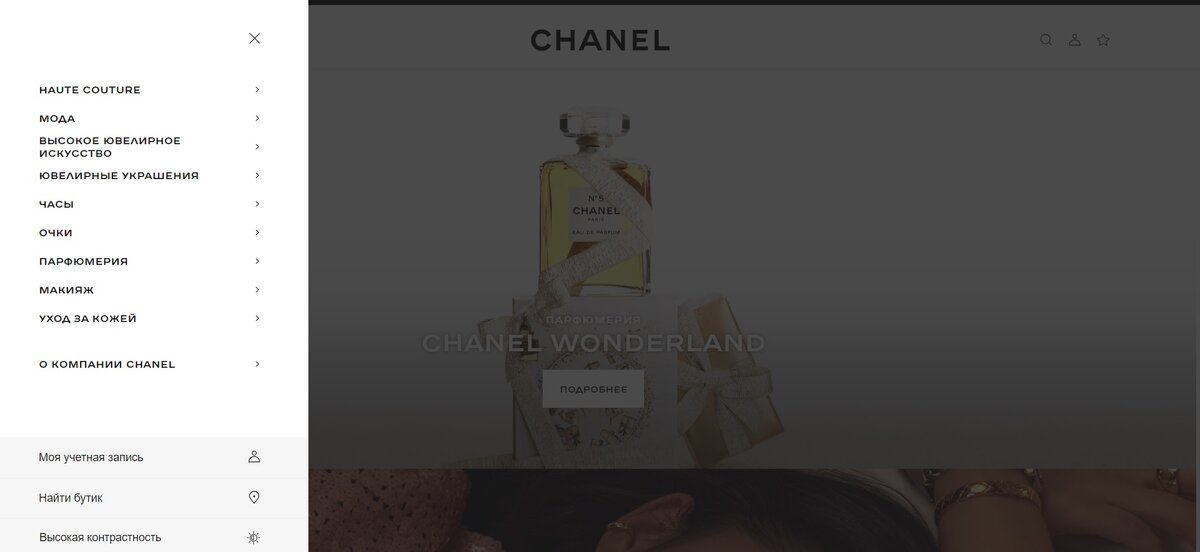The image size is (1200, 552).
Task: Open Высокое ювелирное искусство section
Action: (110, 147)
